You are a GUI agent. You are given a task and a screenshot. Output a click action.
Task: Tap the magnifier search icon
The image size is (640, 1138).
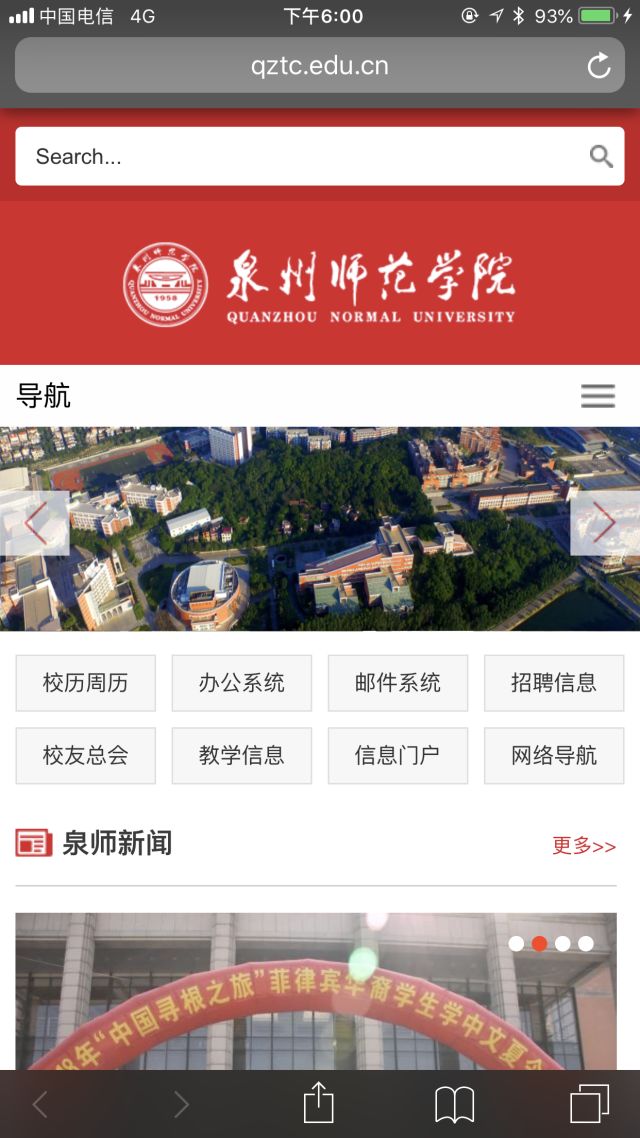point(601,156)
